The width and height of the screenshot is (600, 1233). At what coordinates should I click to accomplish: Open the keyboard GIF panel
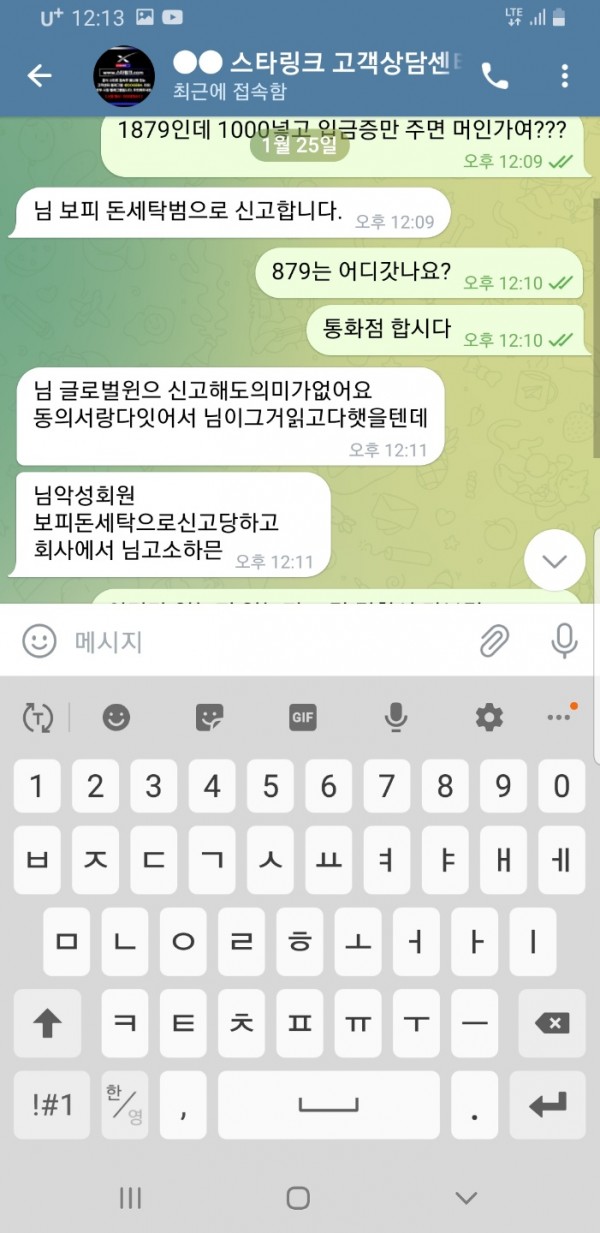(x=303, y=716)
